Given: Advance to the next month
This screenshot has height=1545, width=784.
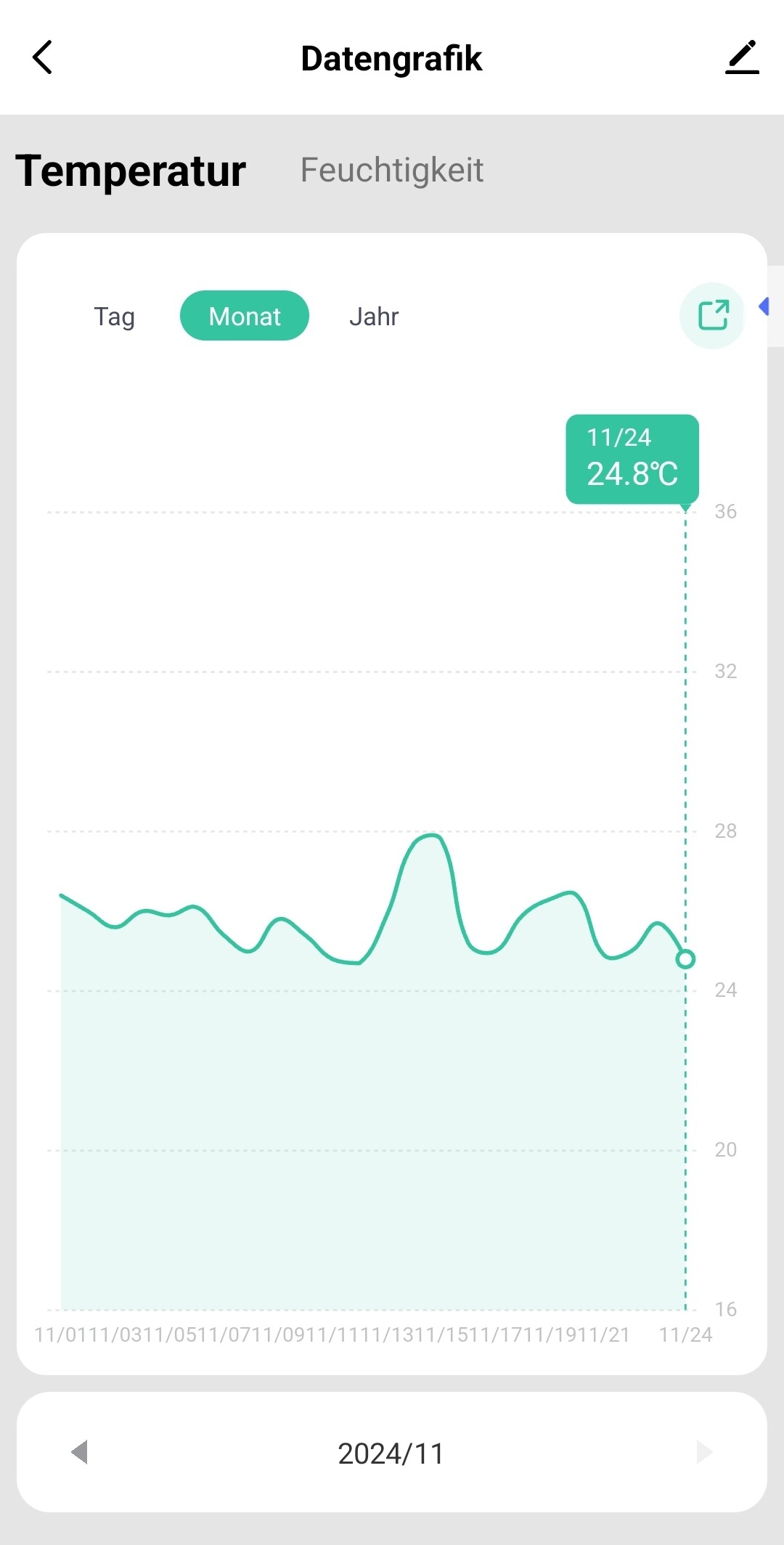Looking at the screenshot, I should tap(703, 1452).
